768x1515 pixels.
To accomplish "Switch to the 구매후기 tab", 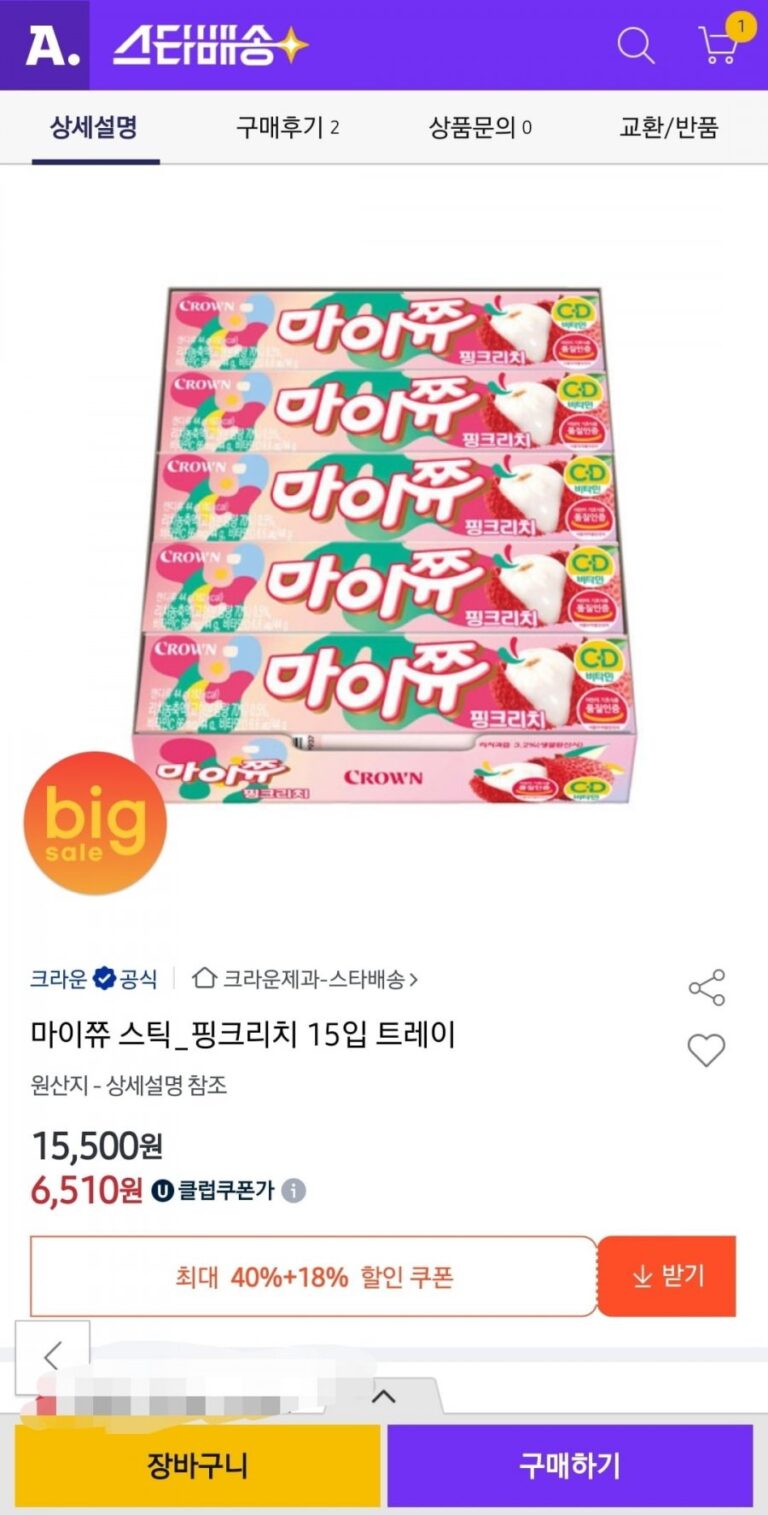I will [x=287, y=128].
